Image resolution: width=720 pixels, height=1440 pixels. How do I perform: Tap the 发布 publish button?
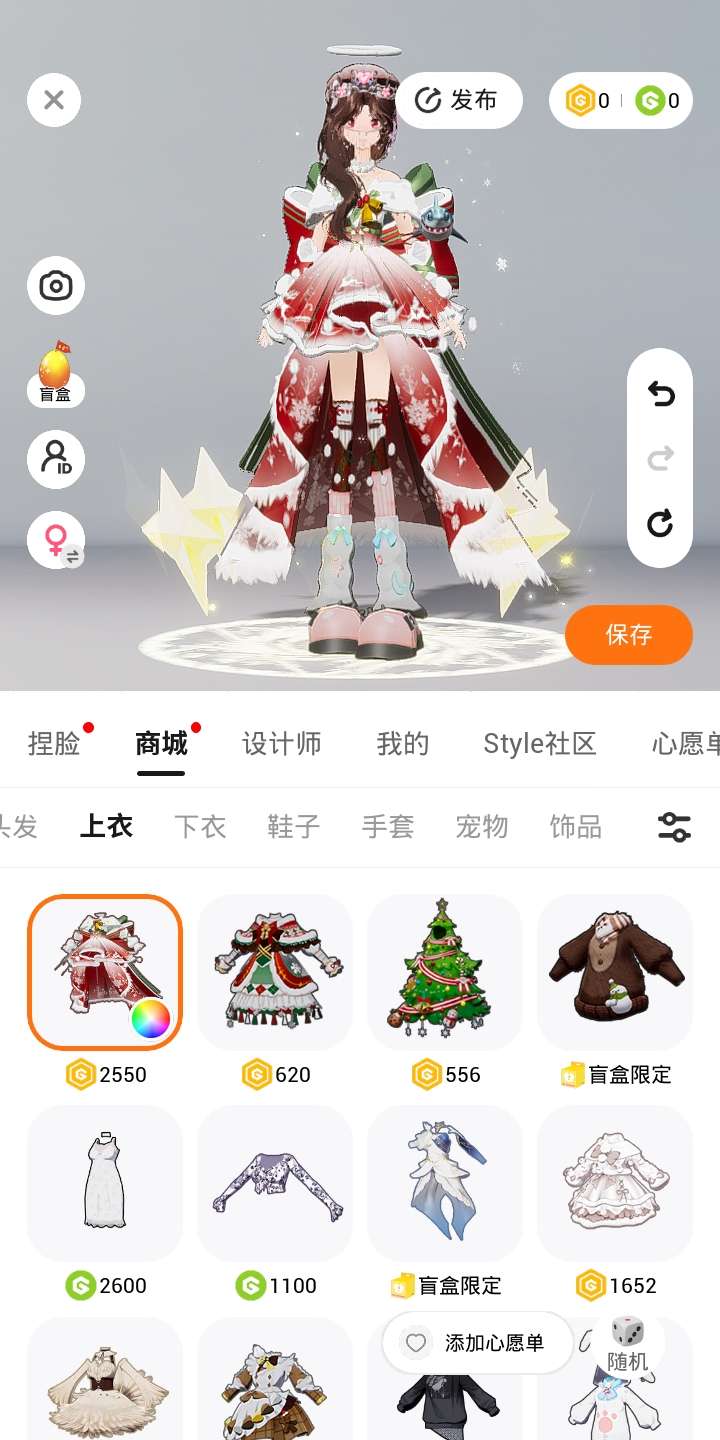(459, 100)
